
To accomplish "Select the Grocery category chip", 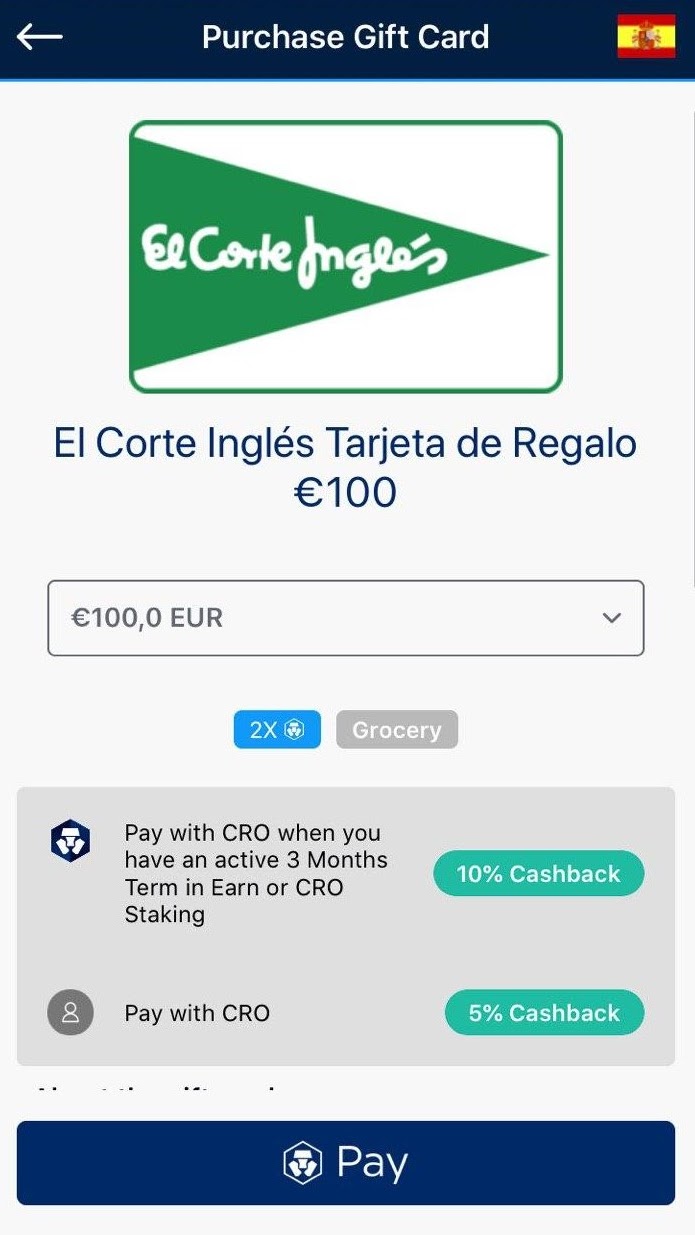I will (397, 730).
